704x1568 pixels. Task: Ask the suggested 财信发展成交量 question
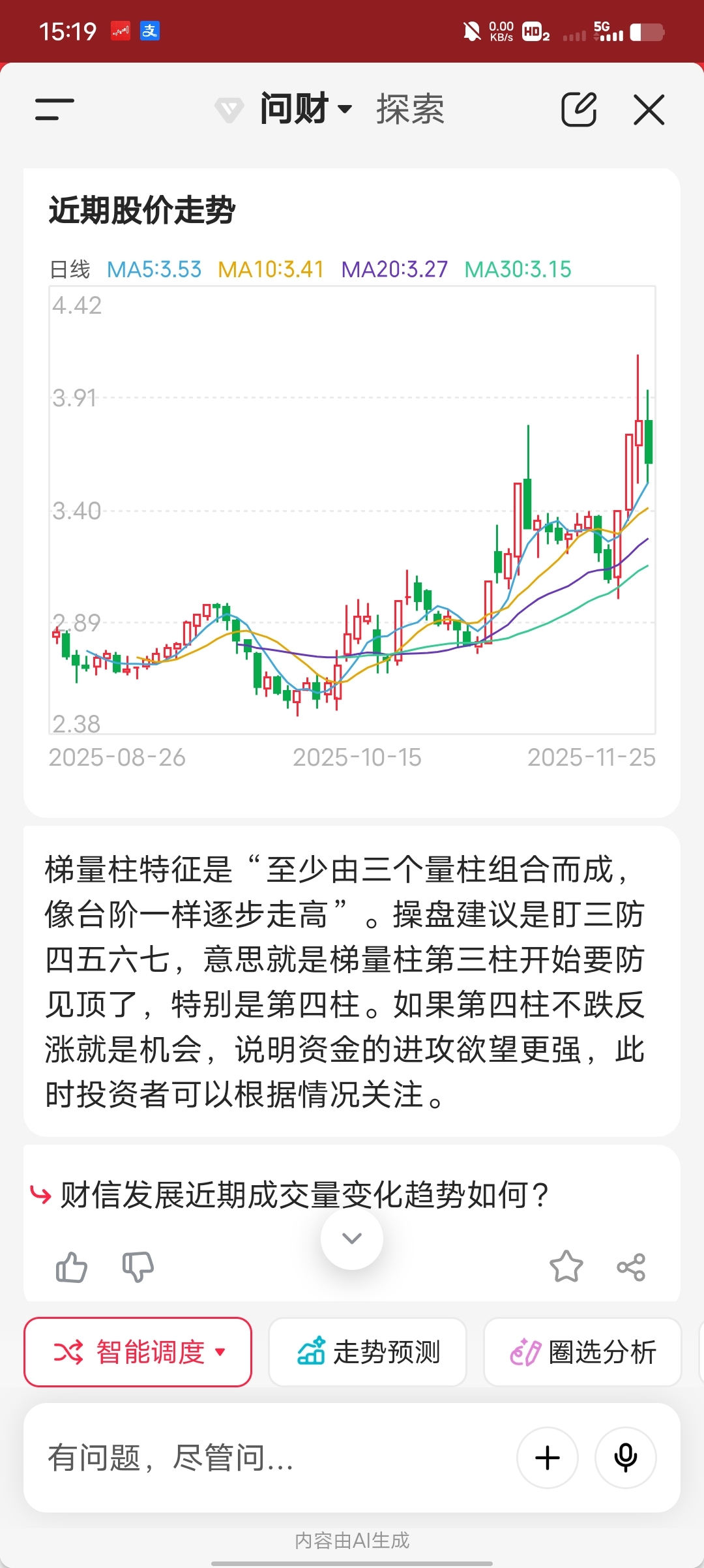pos(305,1195)
